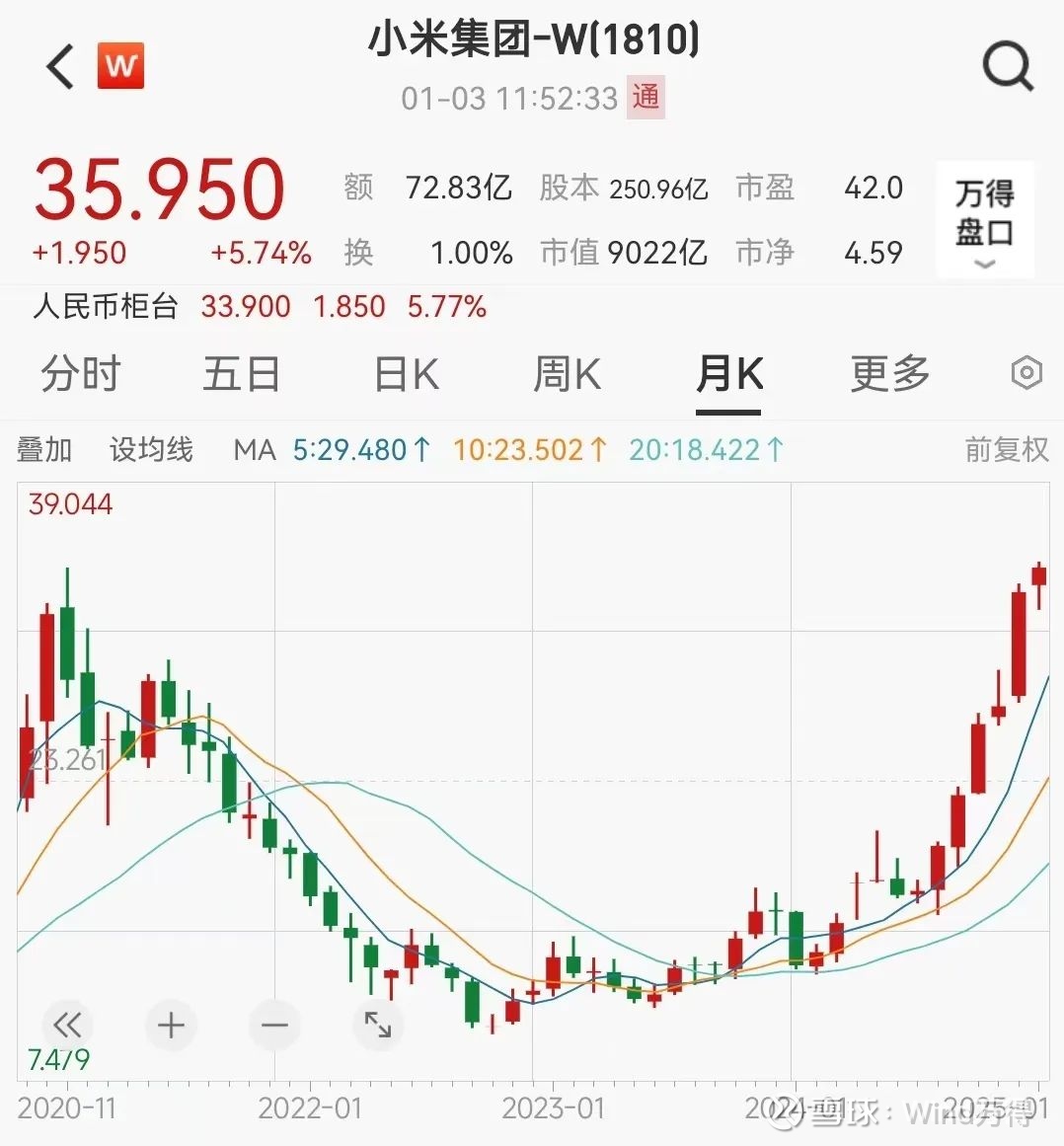Collapse the 万得盘口 panel chevron

click(x=983, y=264)
